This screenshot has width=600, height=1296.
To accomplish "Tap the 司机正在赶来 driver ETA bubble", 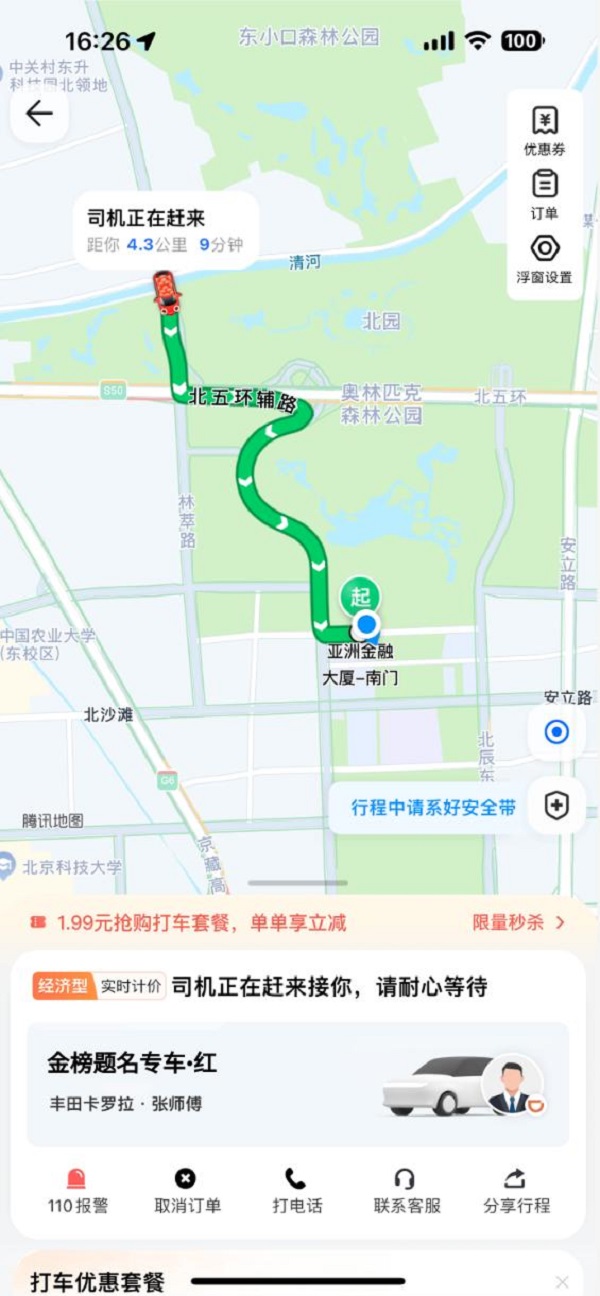I will click(166, 231).
